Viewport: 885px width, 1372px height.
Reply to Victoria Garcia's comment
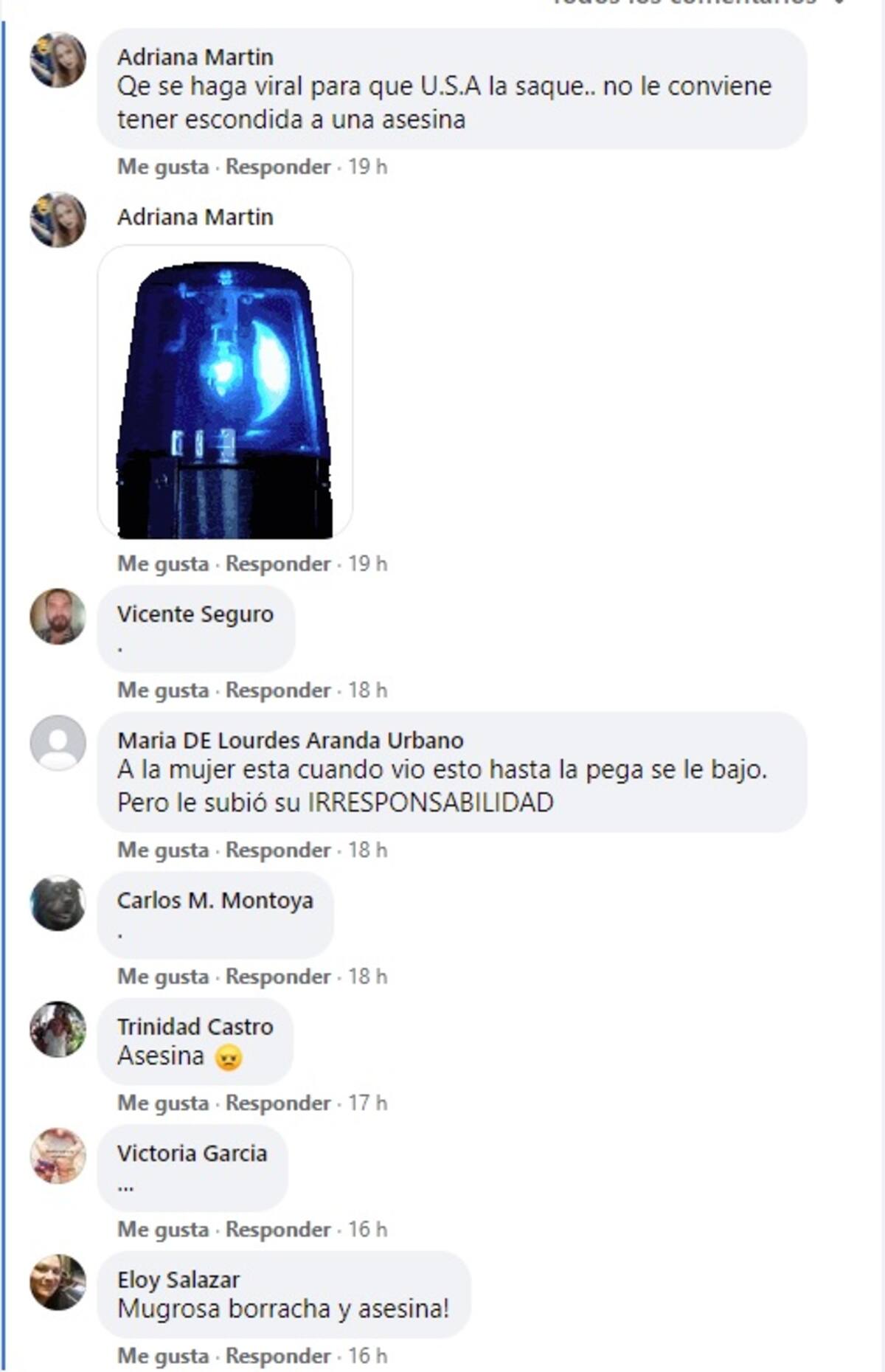coord(277,1230)
